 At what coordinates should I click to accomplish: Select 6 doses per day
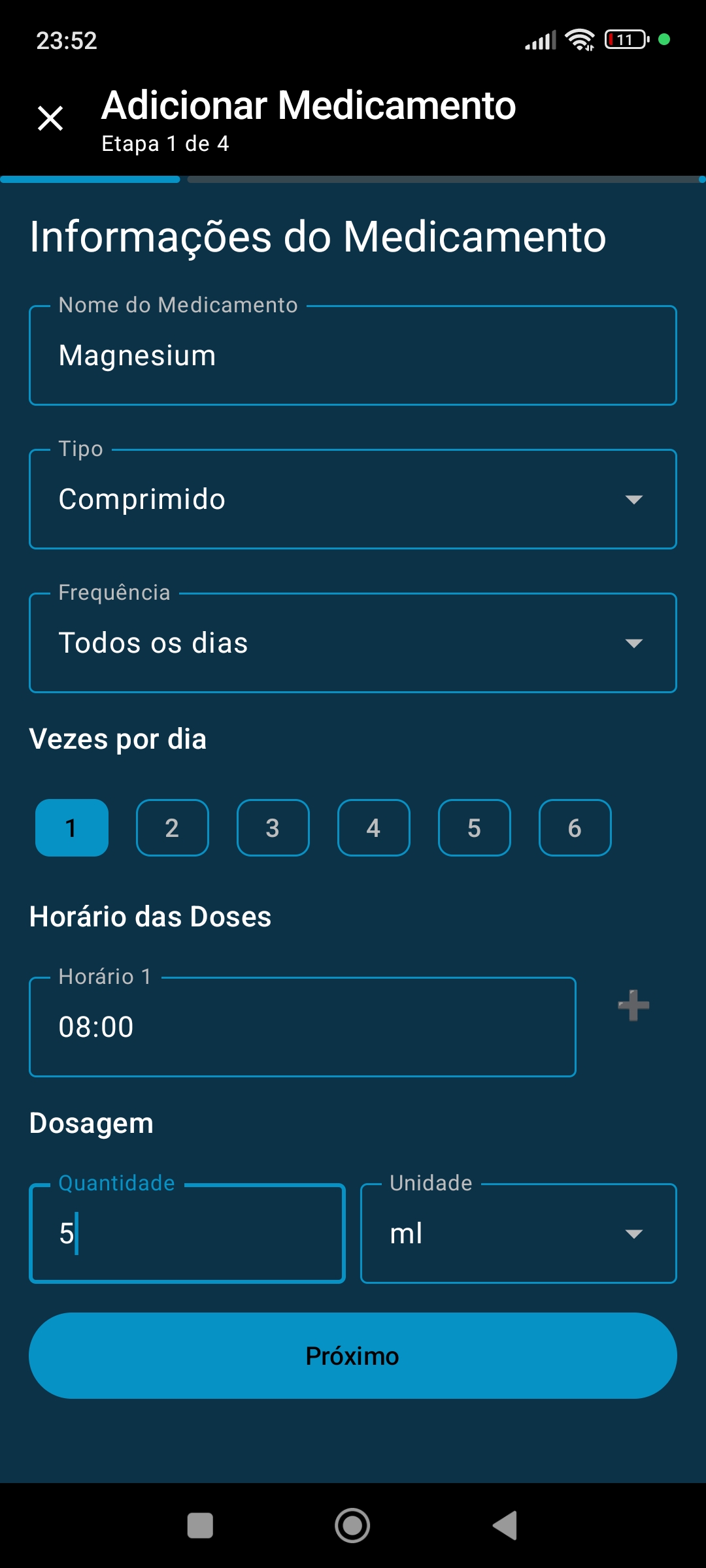pos(575,827)
